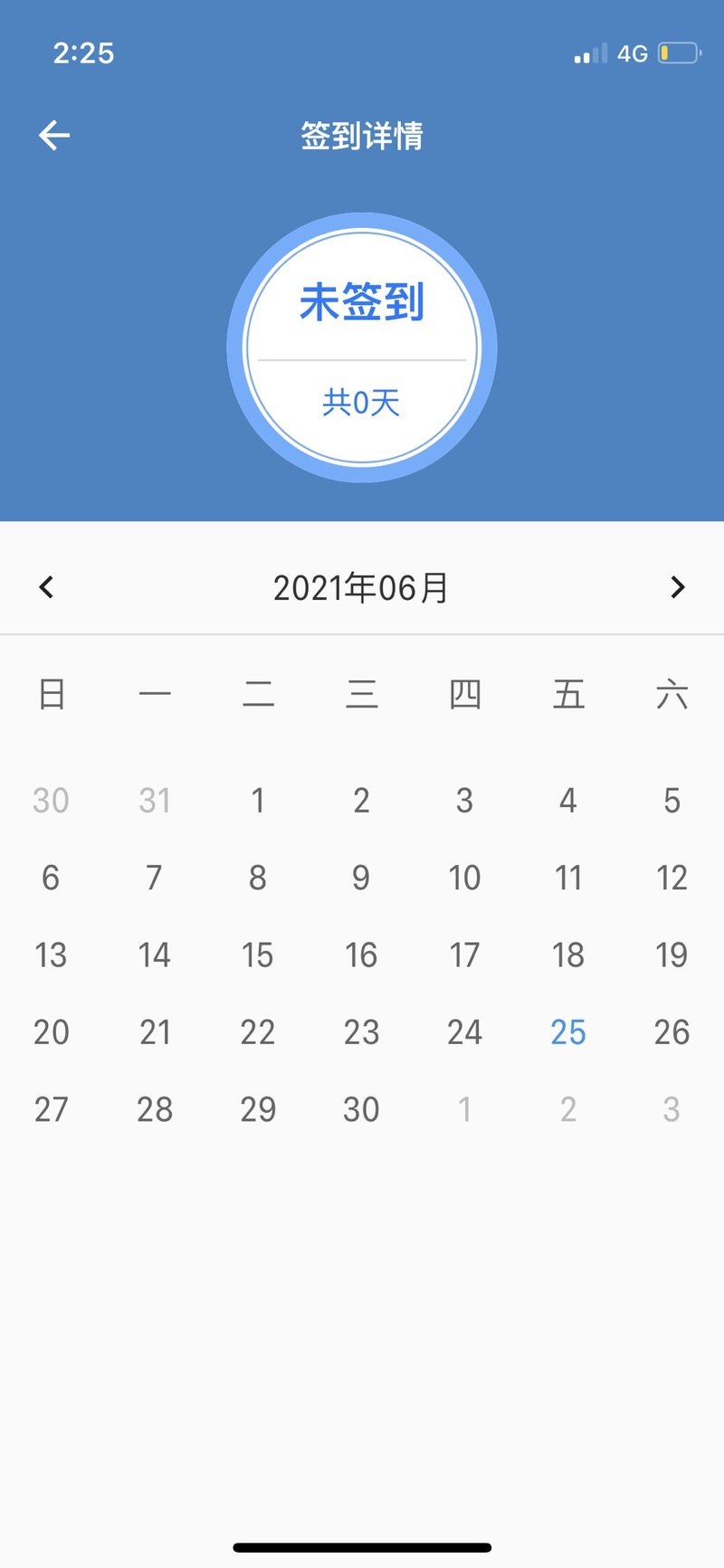The width and height of the screenshot is (724, 1568).
Task: Select today's date, the 25th
Action: pyautogui.click(x=568, y=1032)
